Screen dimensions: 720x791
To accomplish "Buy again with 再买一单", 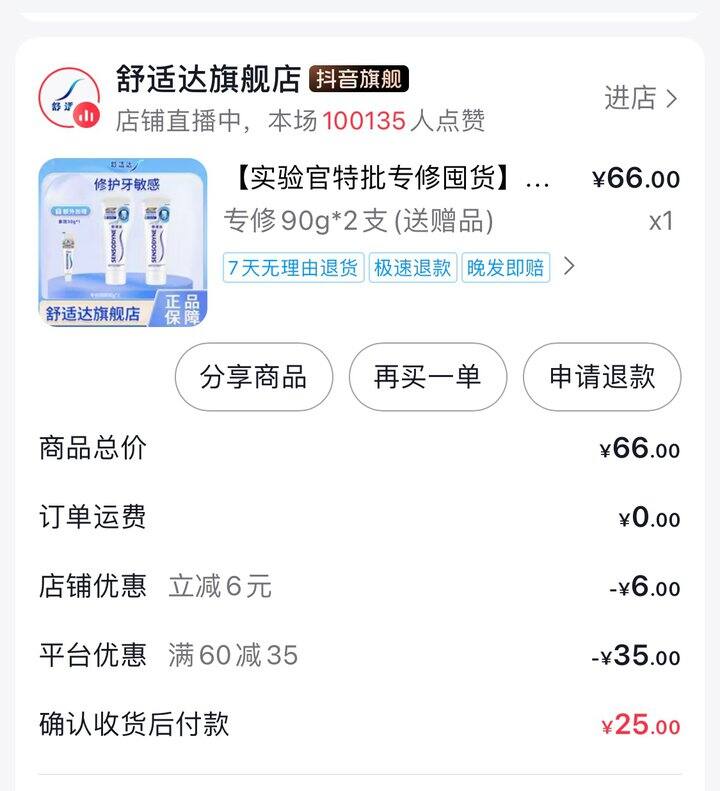I will pyautogui.click(x=427, y=377).
